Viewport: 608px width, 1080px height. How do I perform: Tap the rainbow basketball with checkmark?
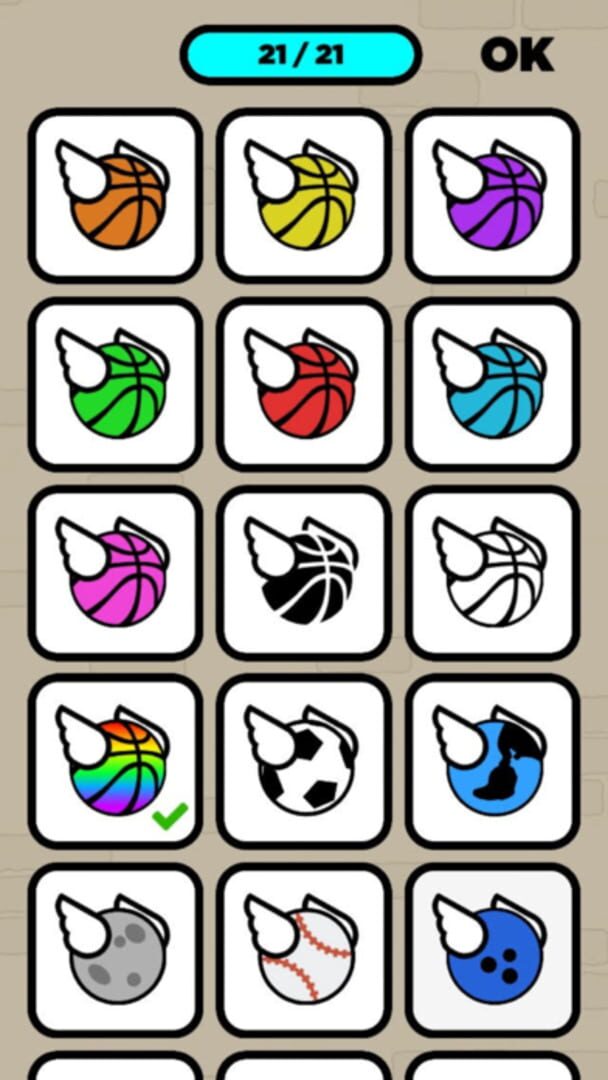point(116,762)
